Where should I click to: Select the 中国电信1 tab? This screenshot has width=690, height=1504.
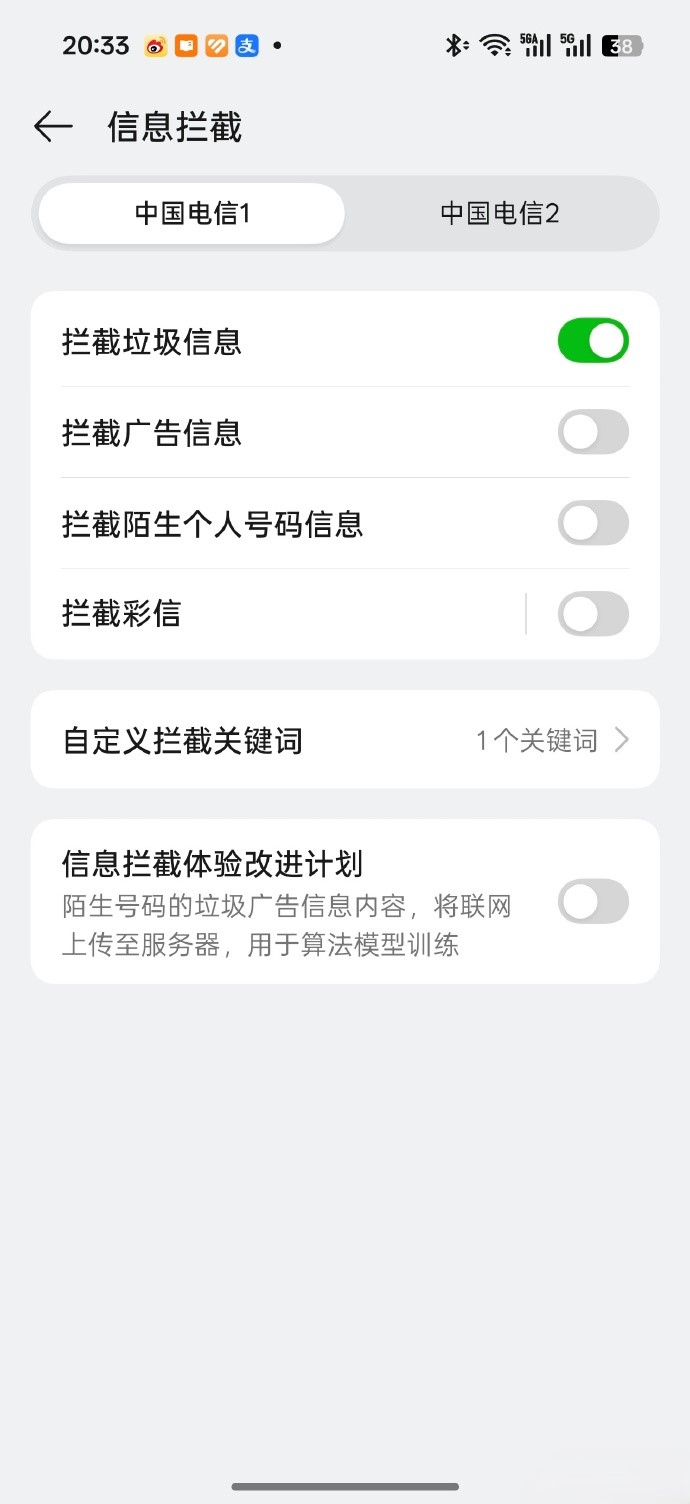(192, 213)
